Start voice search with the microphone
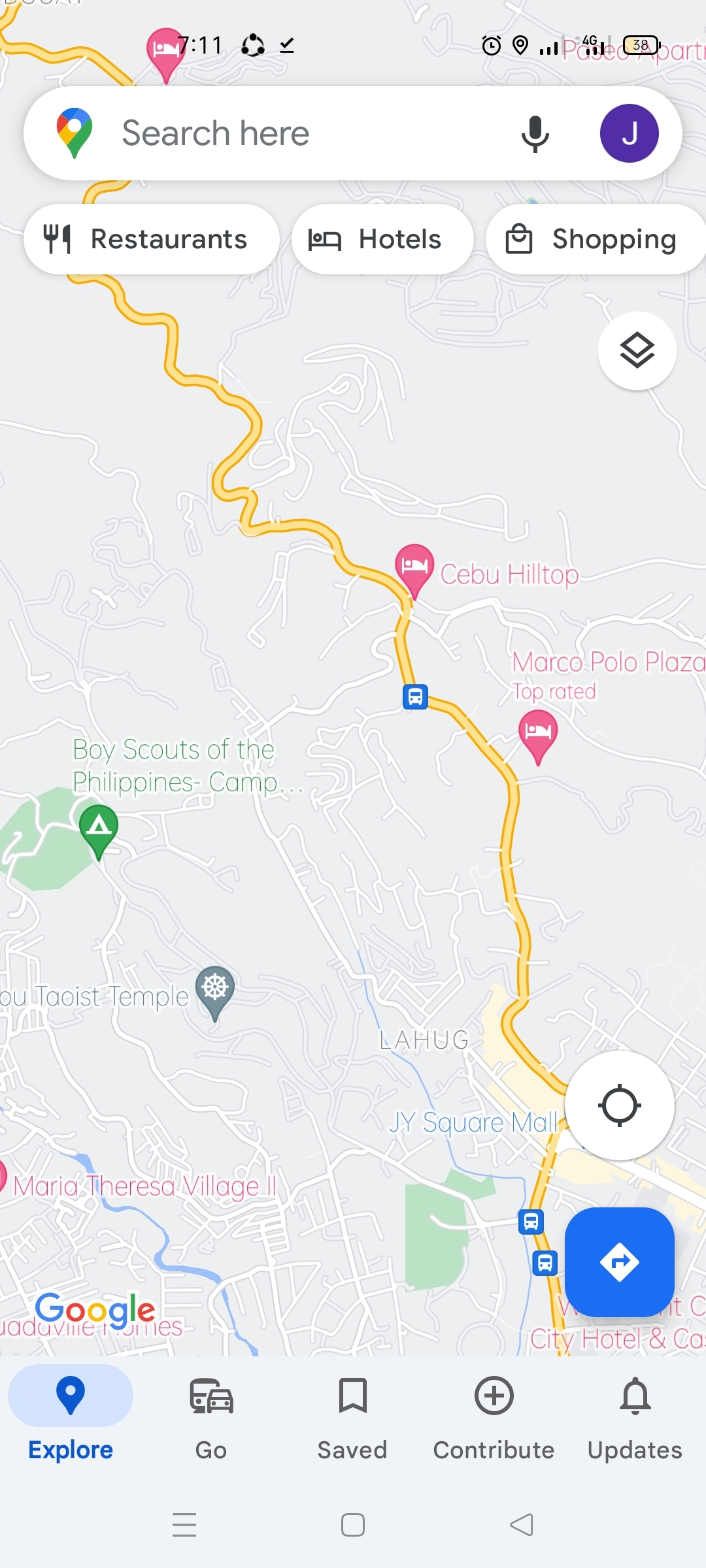The width and height of the screenshot is (706, 1568). 535,133
